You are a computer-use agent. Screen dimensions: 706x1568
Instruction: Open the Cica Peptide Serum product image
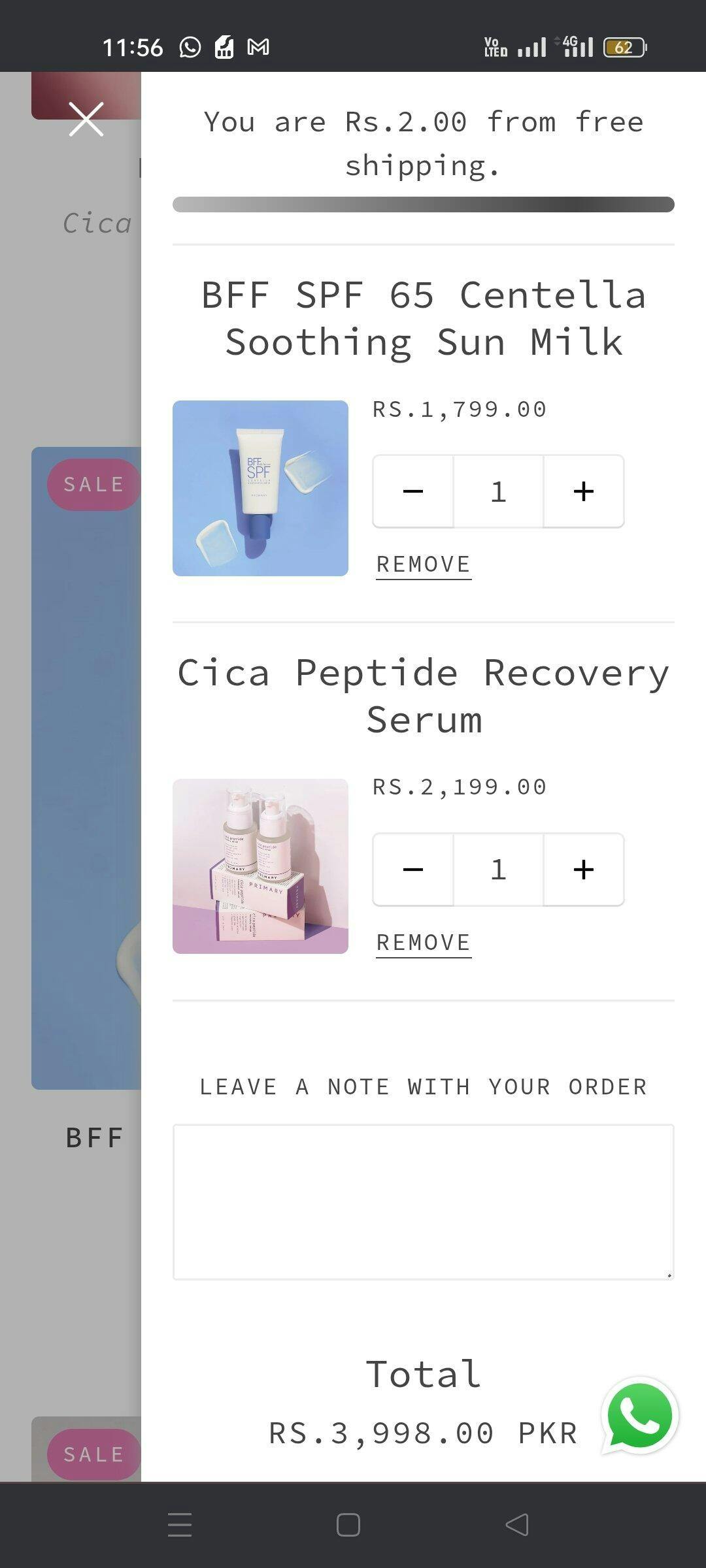tap(260, 866)
